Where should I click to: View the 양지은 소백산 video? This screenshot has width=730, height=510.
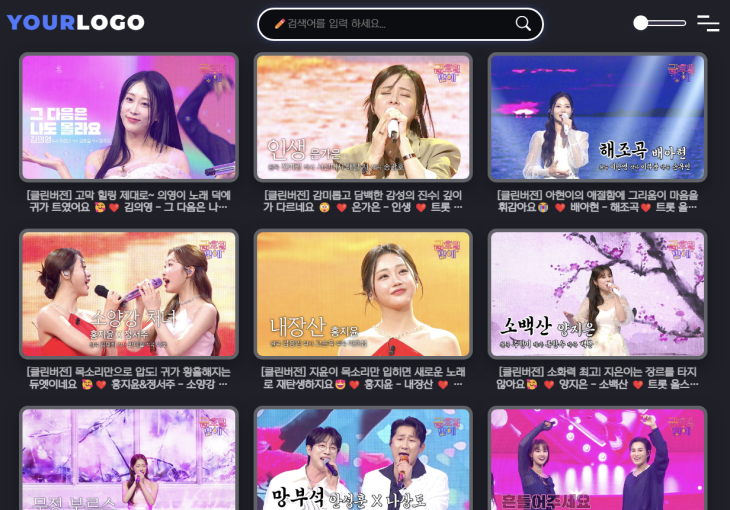[597, 294]
